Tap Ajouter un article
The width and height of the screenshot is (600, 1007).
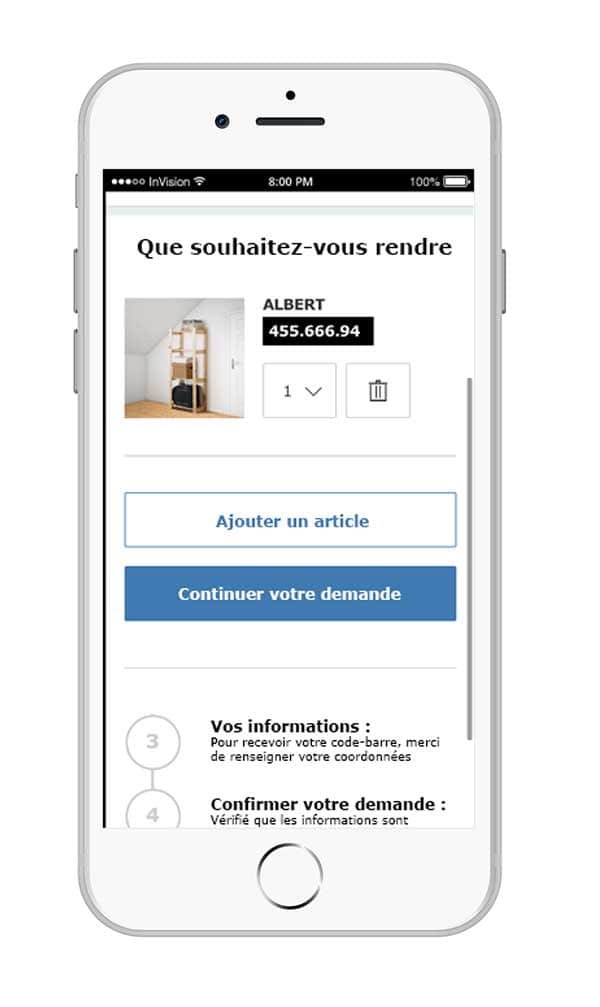[290, 520]
